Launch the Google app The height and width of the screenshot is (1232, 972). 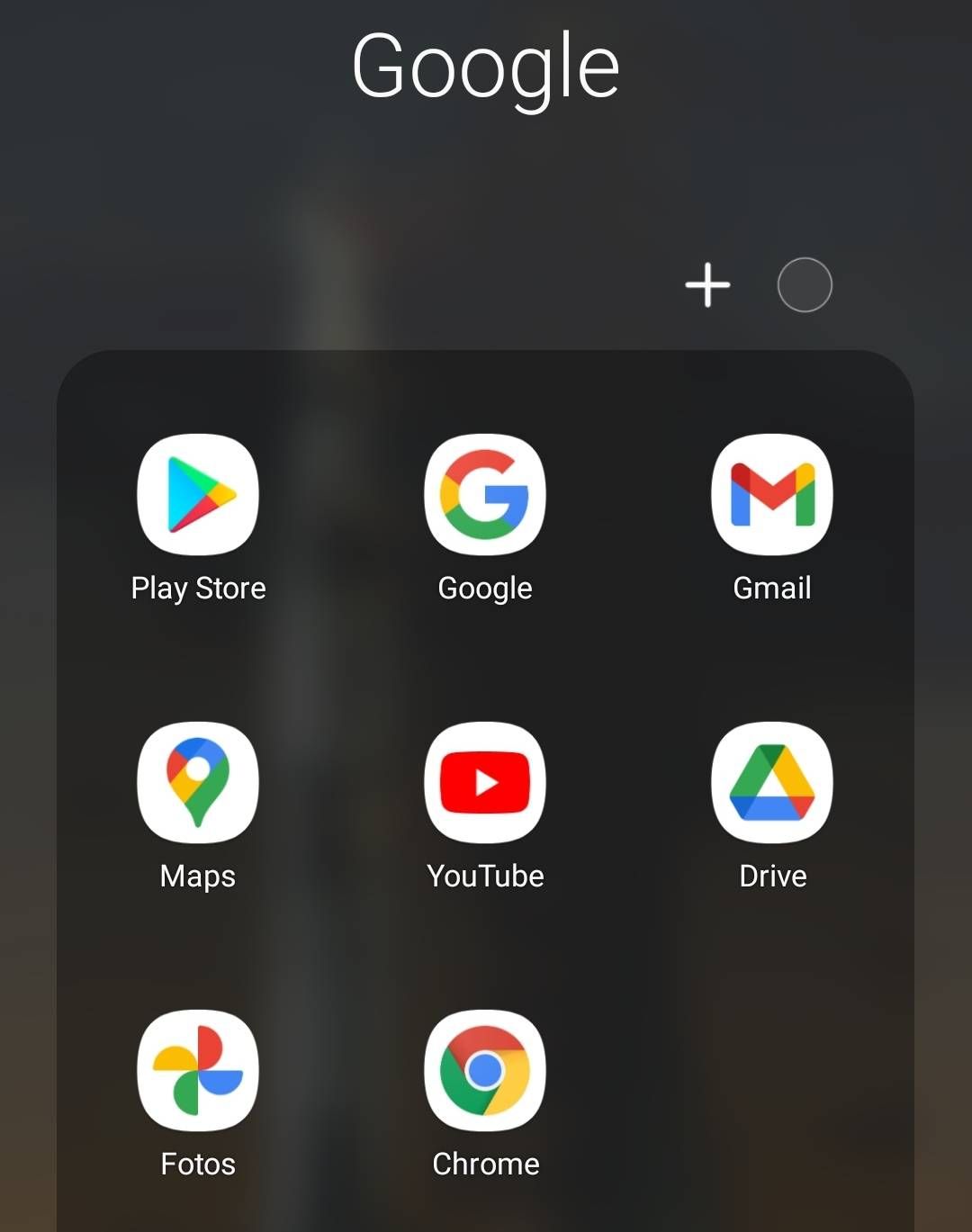pyautogui.click(x=485, y=495)
